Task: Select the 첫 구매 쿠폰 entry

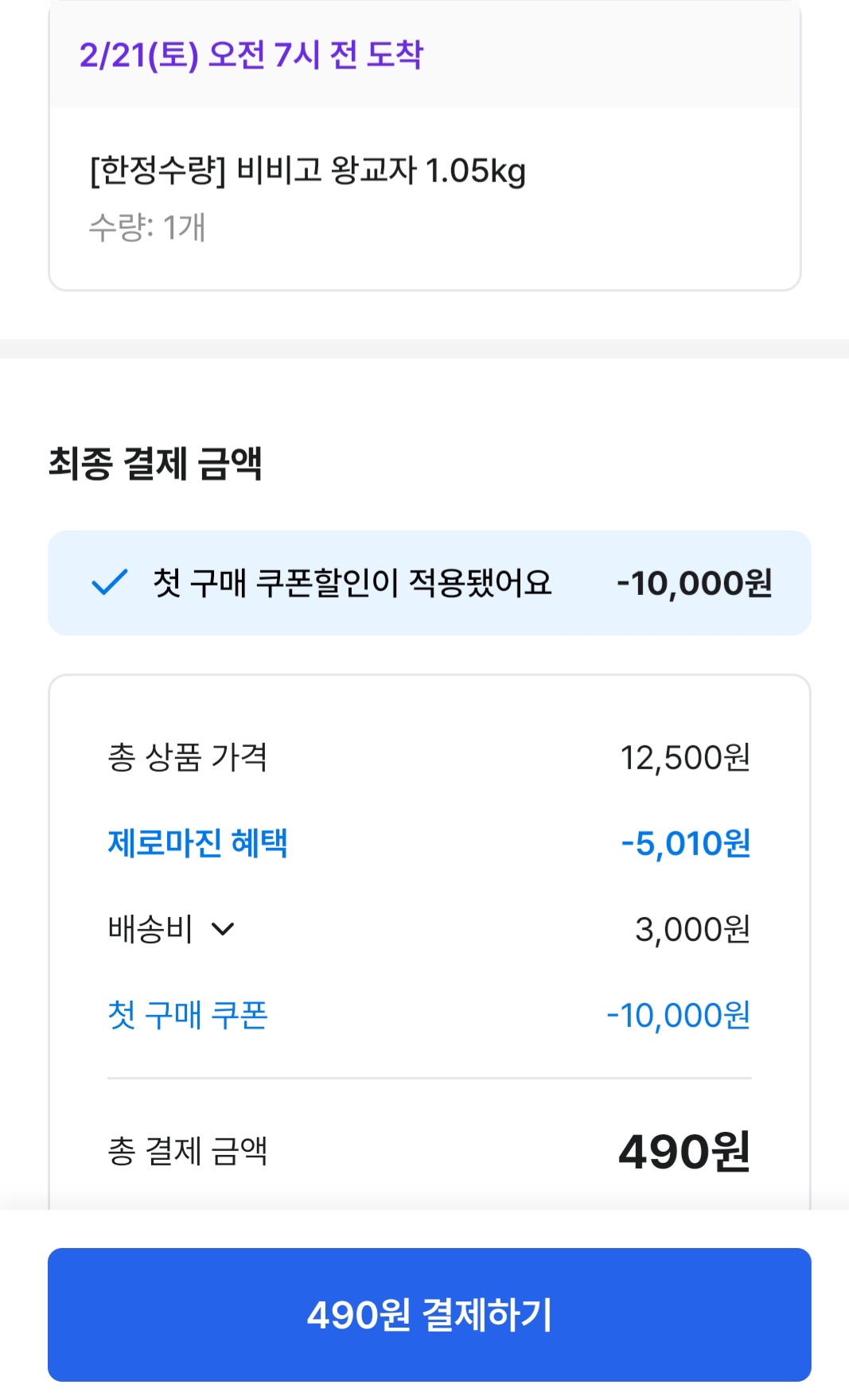Action: coord(189,1016)
